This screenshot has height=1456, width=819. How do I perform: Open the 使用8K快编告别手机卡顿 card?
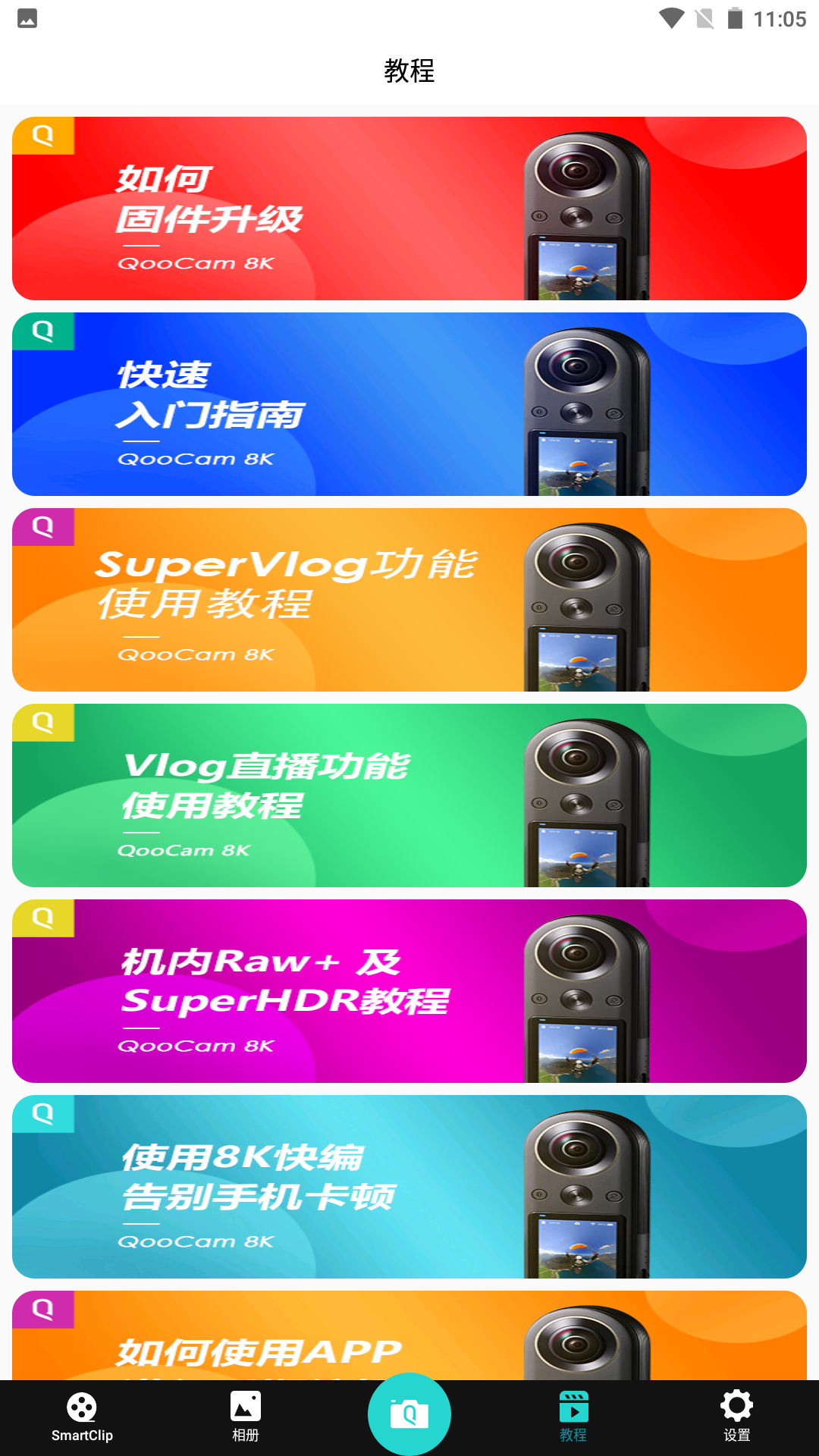tap(409, 1187)
